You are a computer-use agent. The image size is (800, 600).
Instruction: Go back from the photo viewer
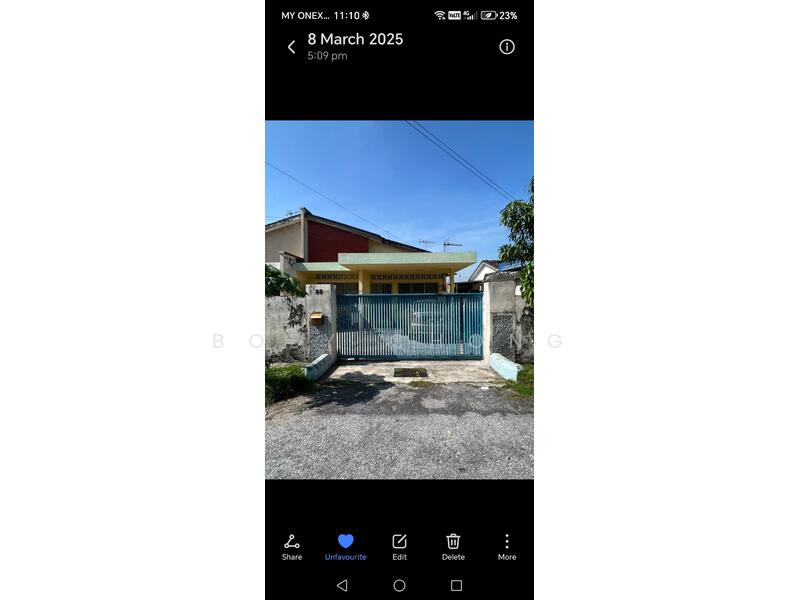(x=291, y=47)
